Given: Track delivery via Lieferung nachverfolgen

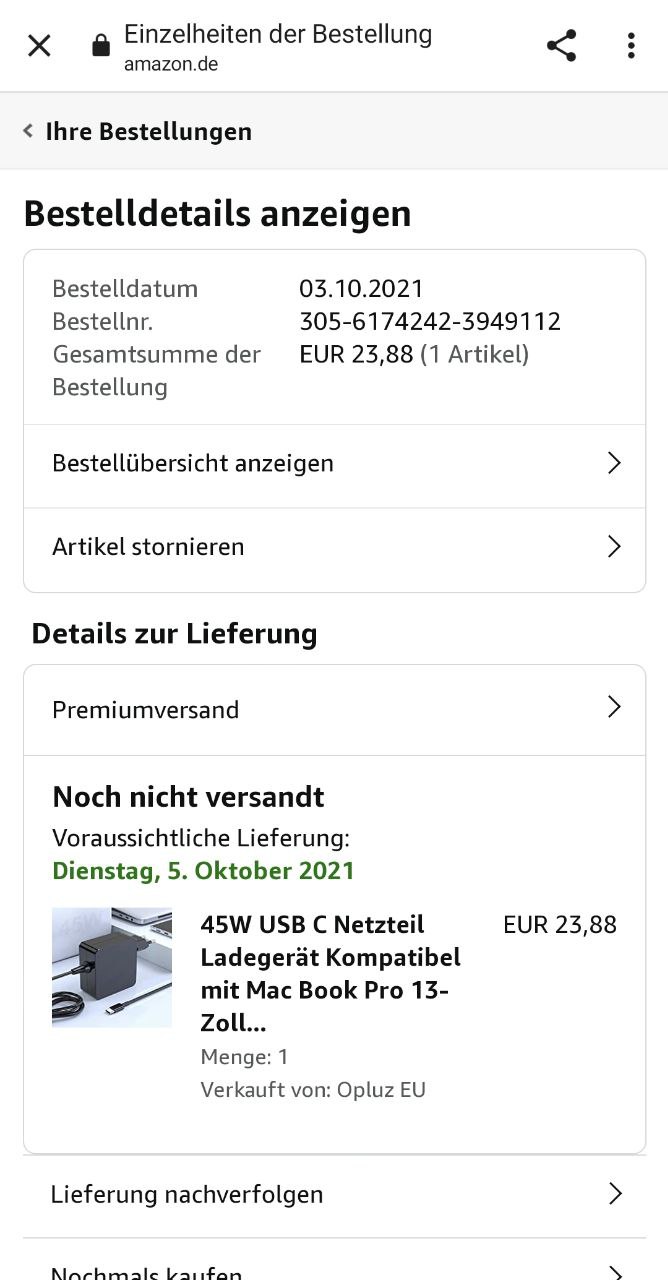Looking at the screenshot, I should [334, 1194].
